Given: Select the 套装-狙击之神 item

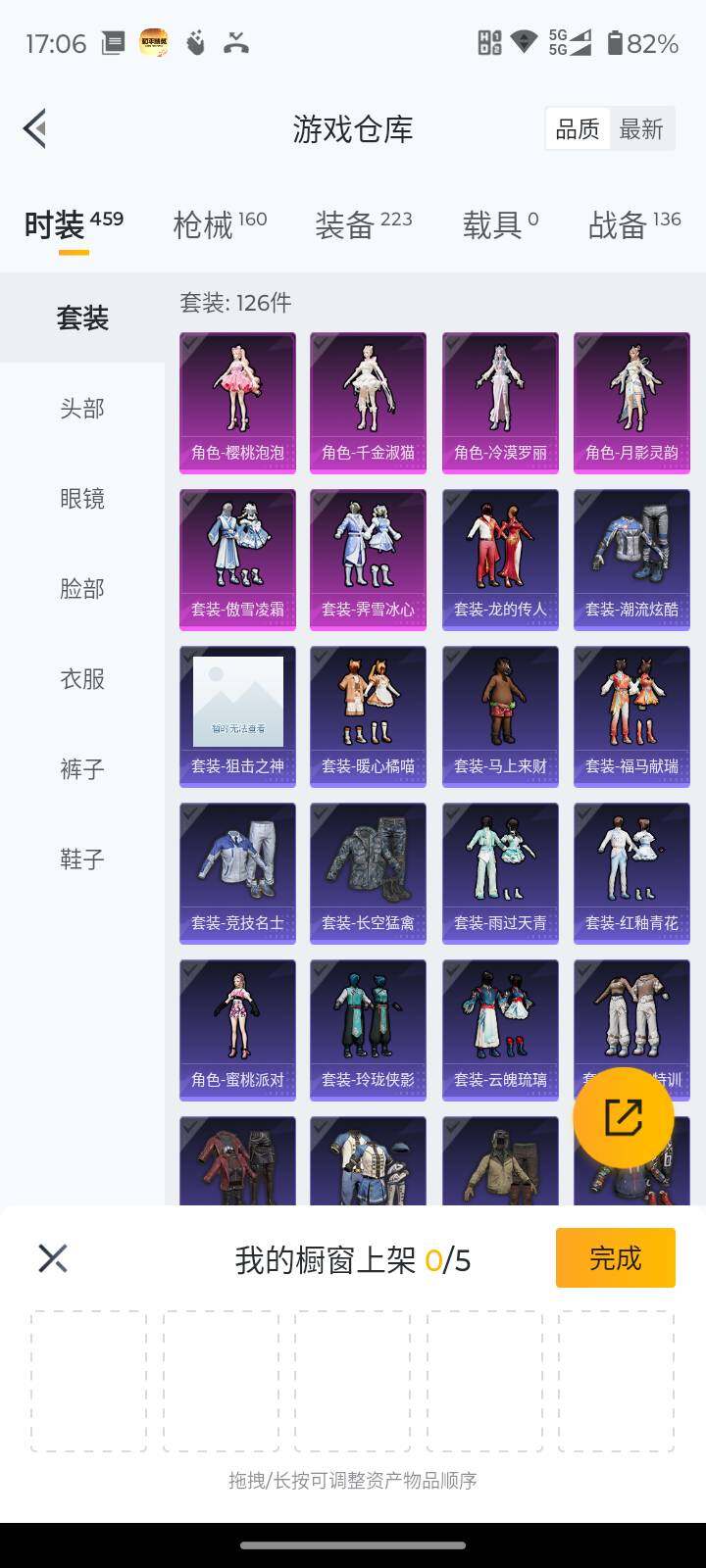Looking at the screenshot, I should [x=237, y=716].
